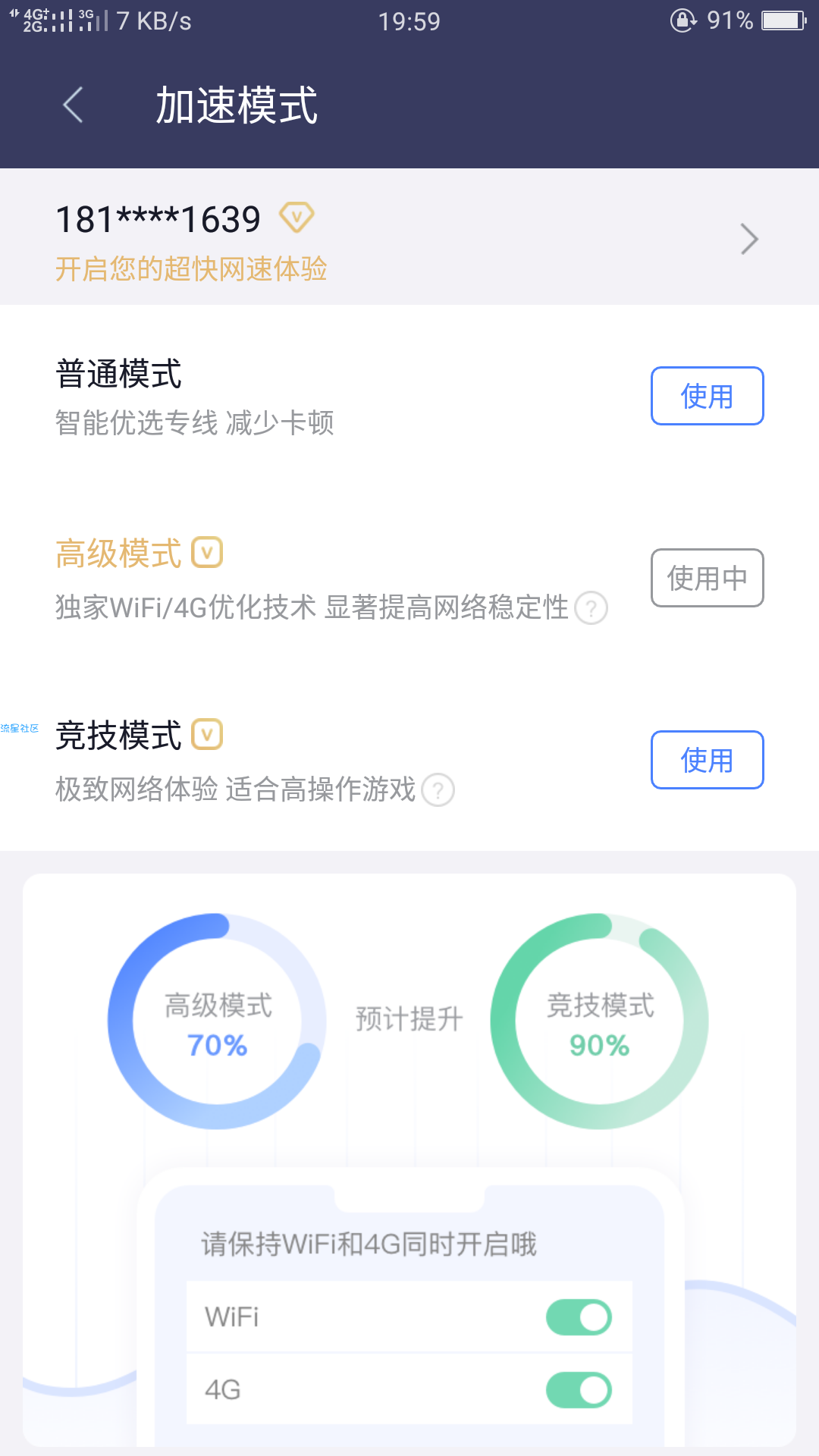819x1456 pixels.
Task: Open help icon beside 竞技模式 description
Action: [x=438, y=789]
